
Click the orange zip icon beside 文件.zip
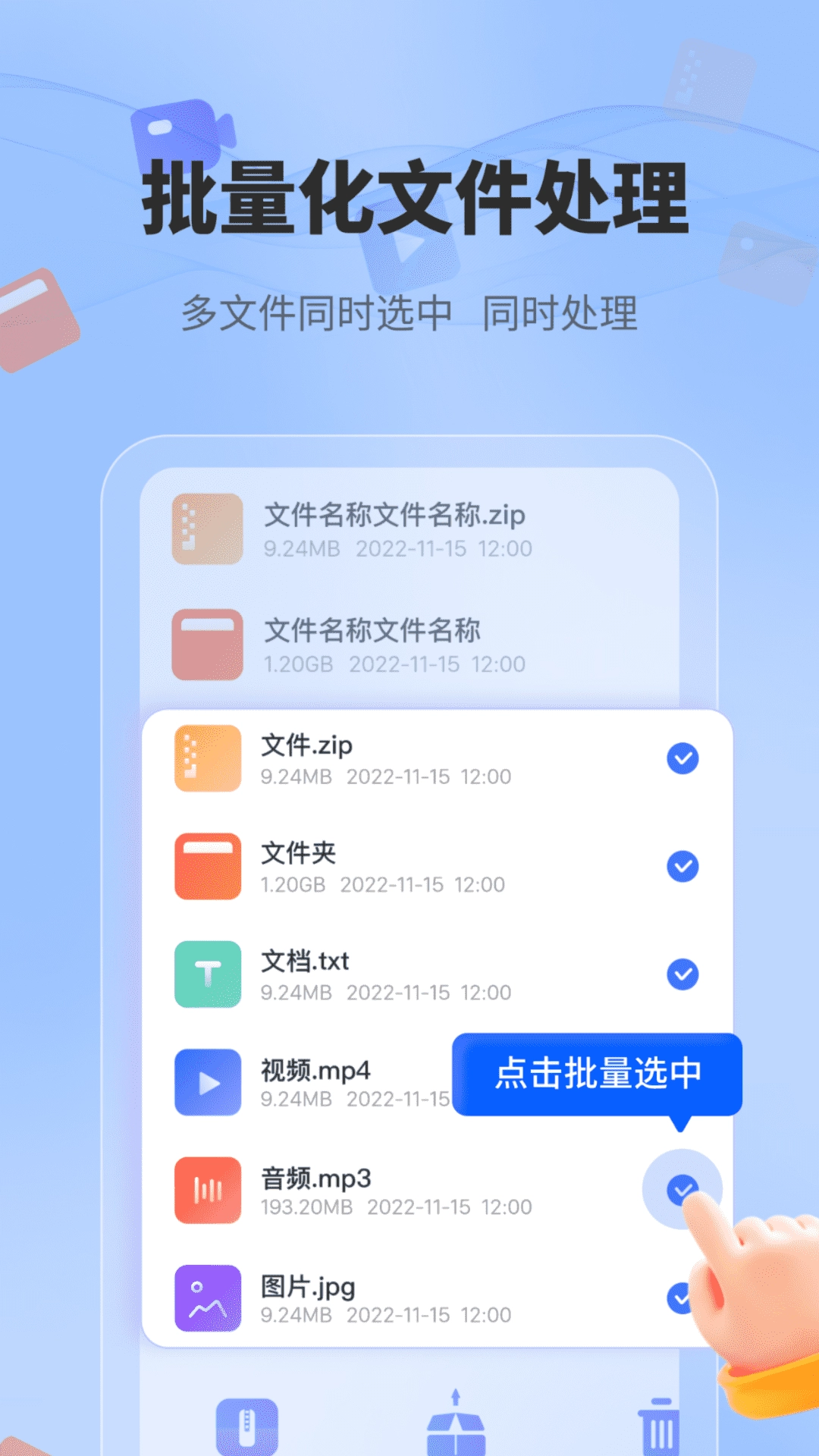pyautogui.click(x=206, y=758)
